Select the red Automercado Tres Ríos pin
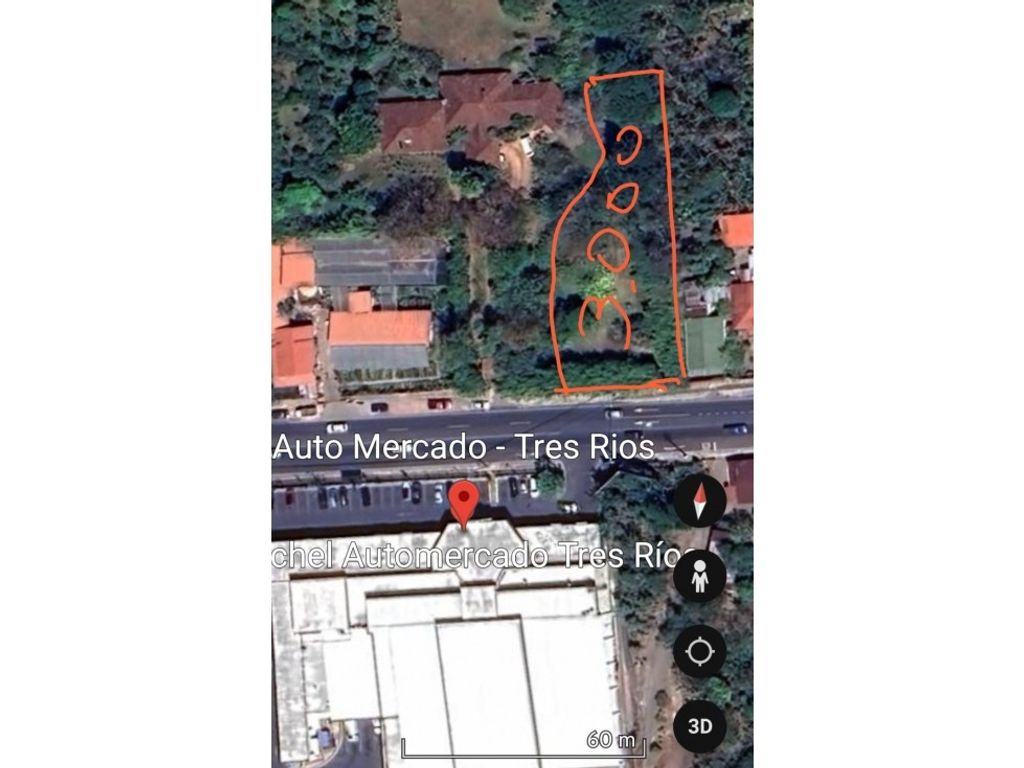1024x768 pixels. pyautogui.click(x=462, y=501)
